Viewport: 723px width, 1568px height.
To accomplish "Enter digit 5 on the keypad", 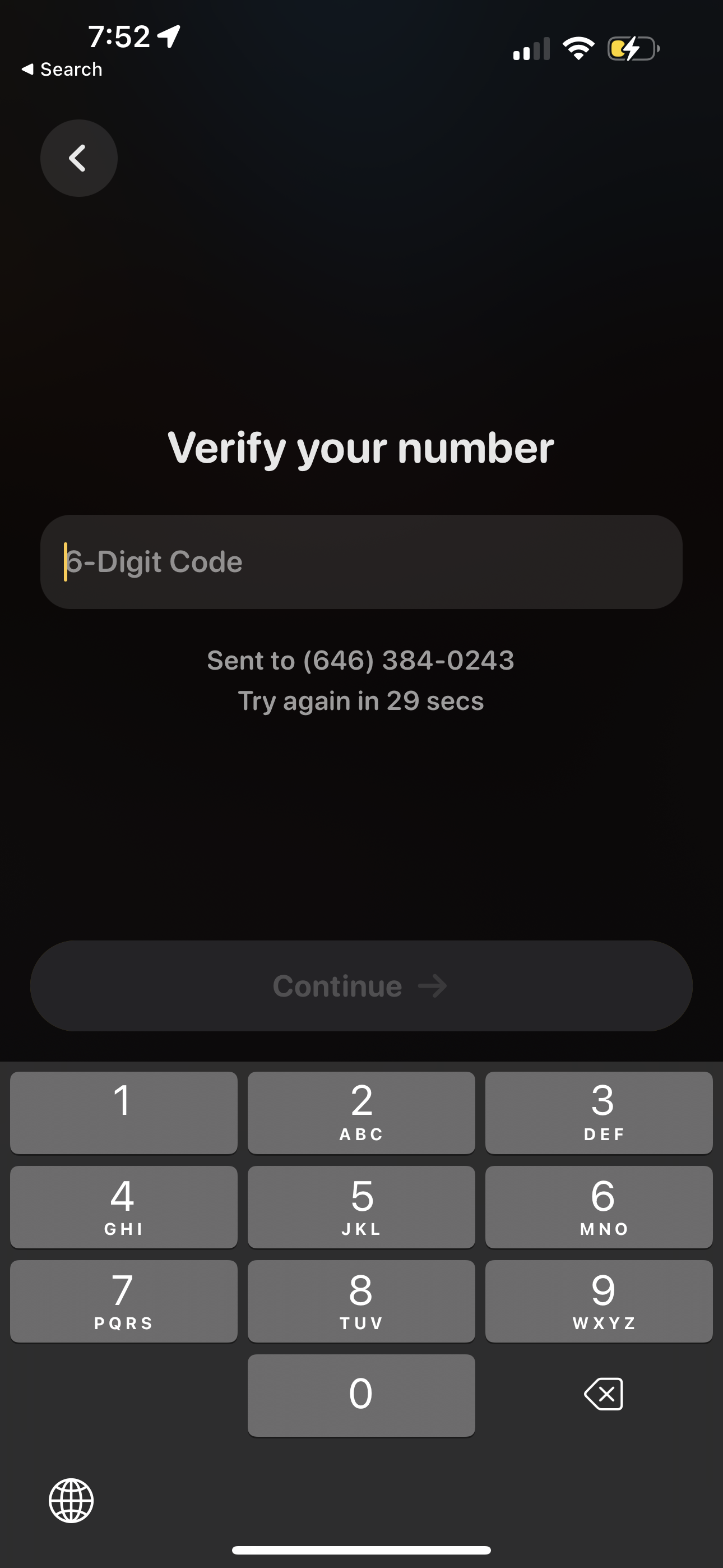I will [361, 1206].
